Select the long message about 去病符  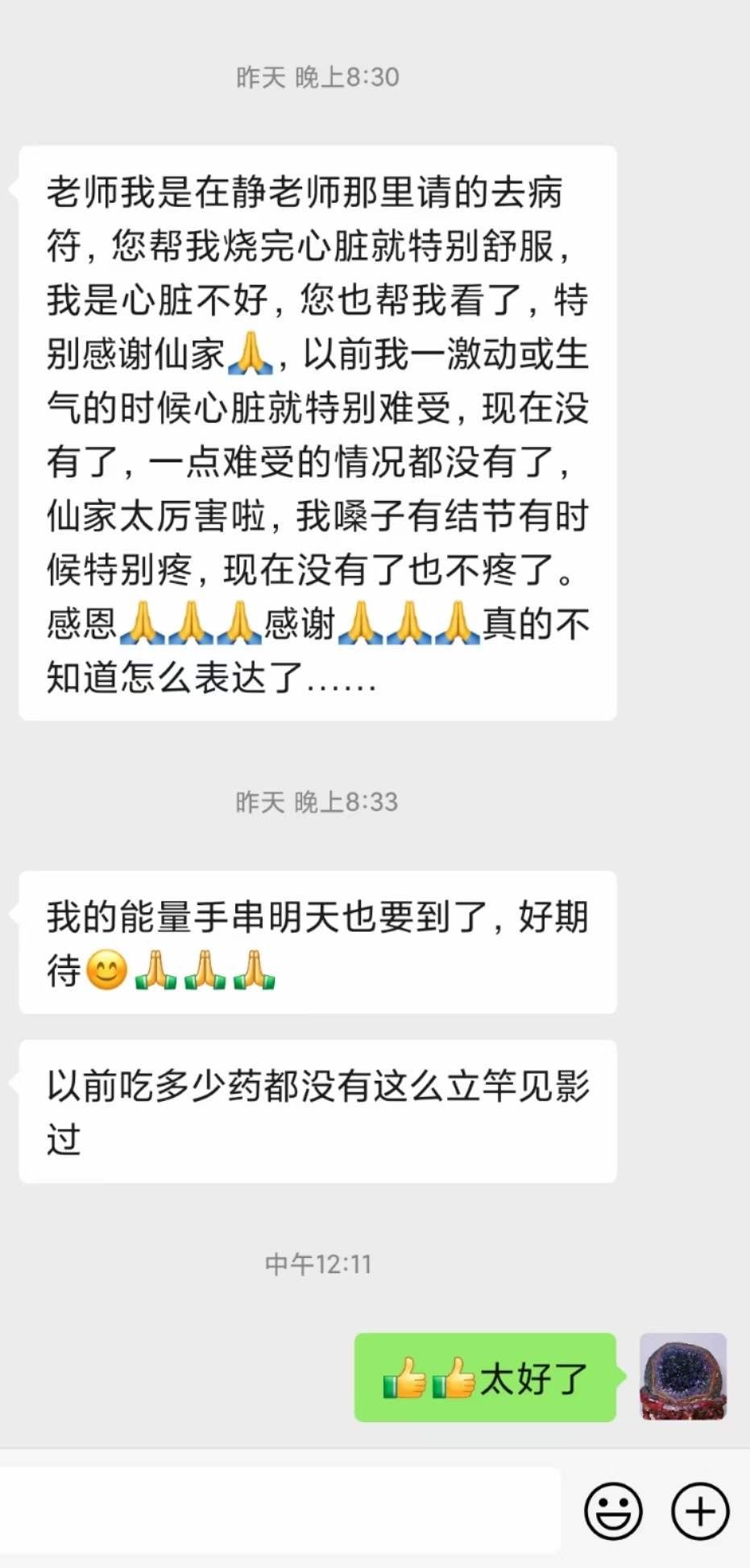317,431
